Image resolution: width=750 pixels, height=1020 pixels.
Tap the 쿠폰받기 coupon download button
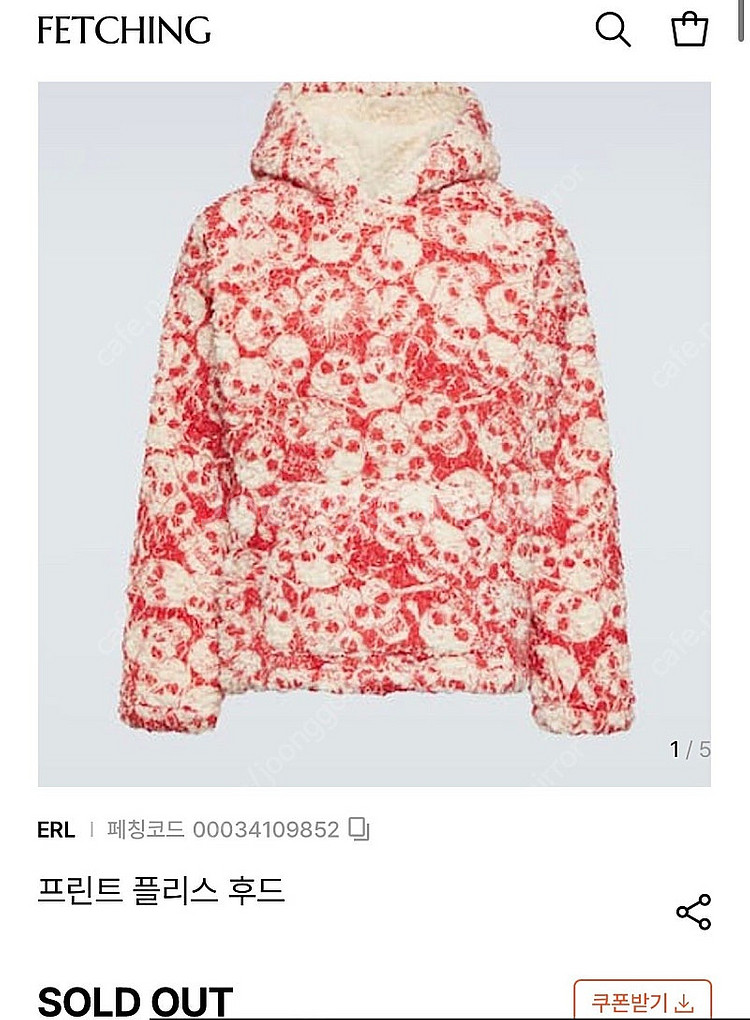pos(642,1001)
